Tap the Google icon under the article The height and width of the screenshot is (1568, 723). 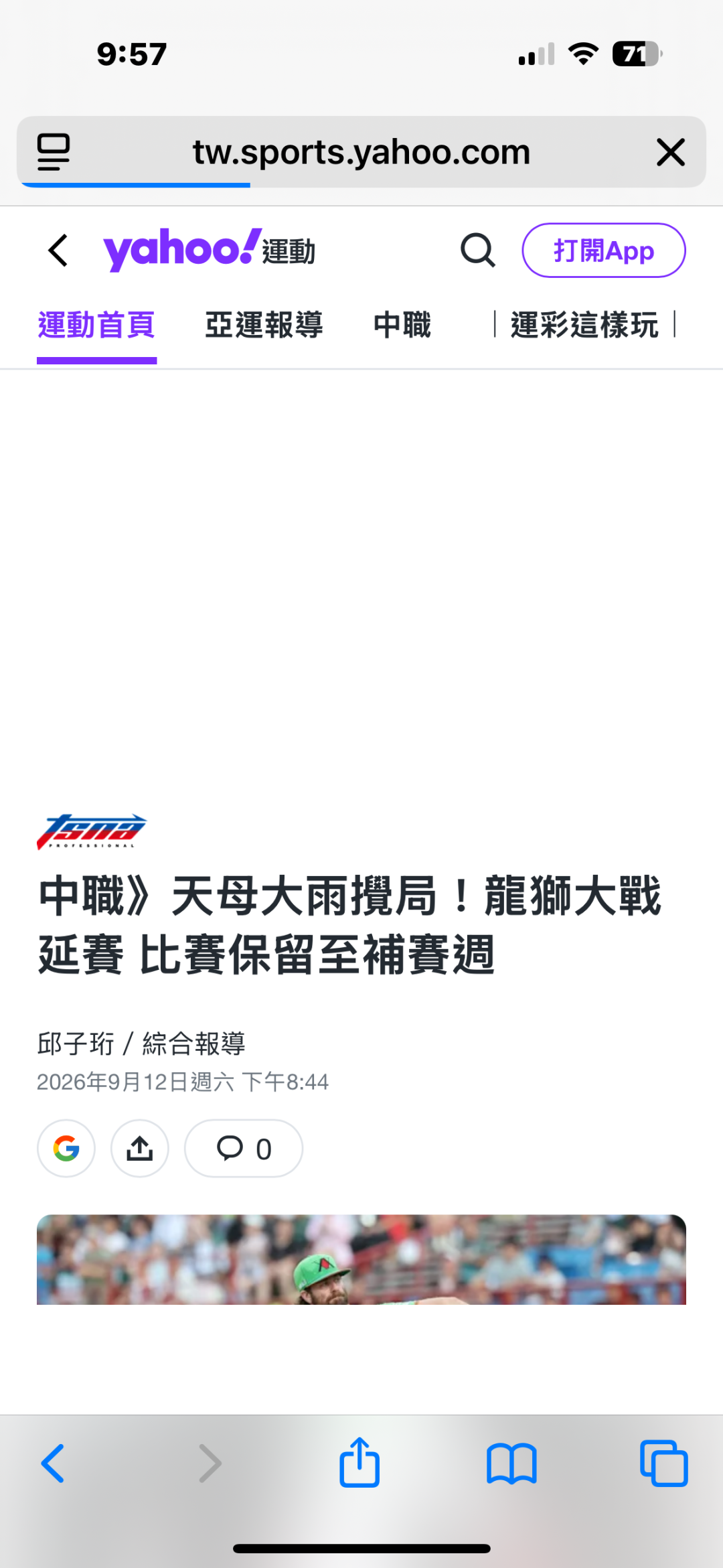click(66, 1148)
